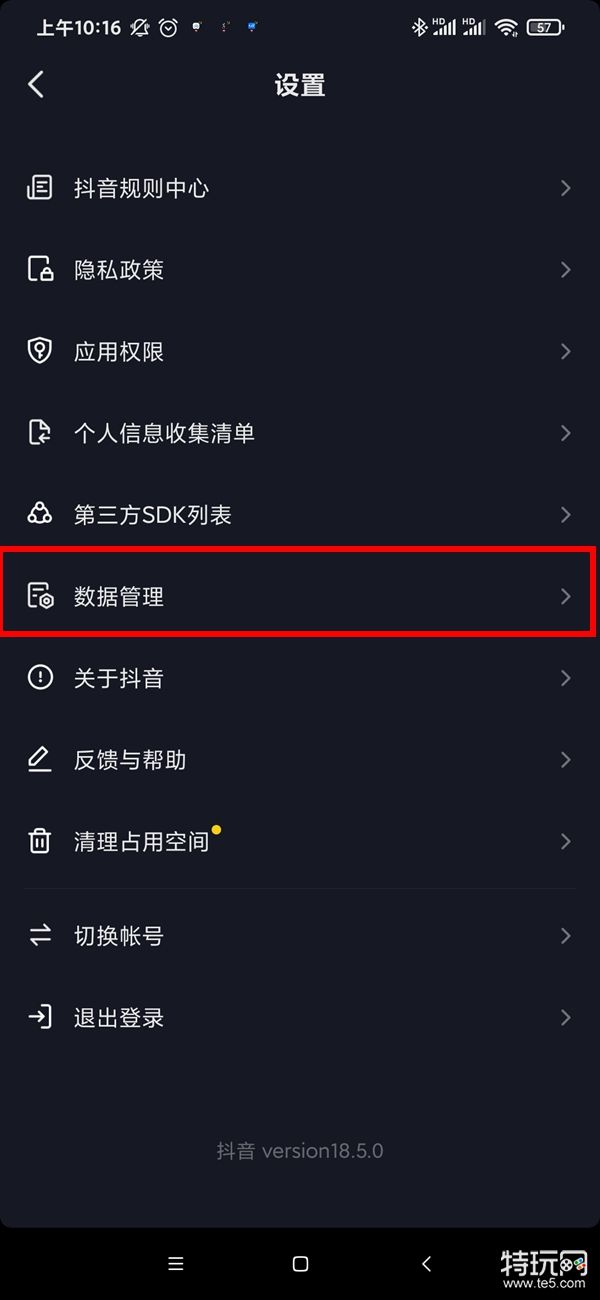Open 抖音规则中心
The image size is (600, 1300).
tap(300, 188)
